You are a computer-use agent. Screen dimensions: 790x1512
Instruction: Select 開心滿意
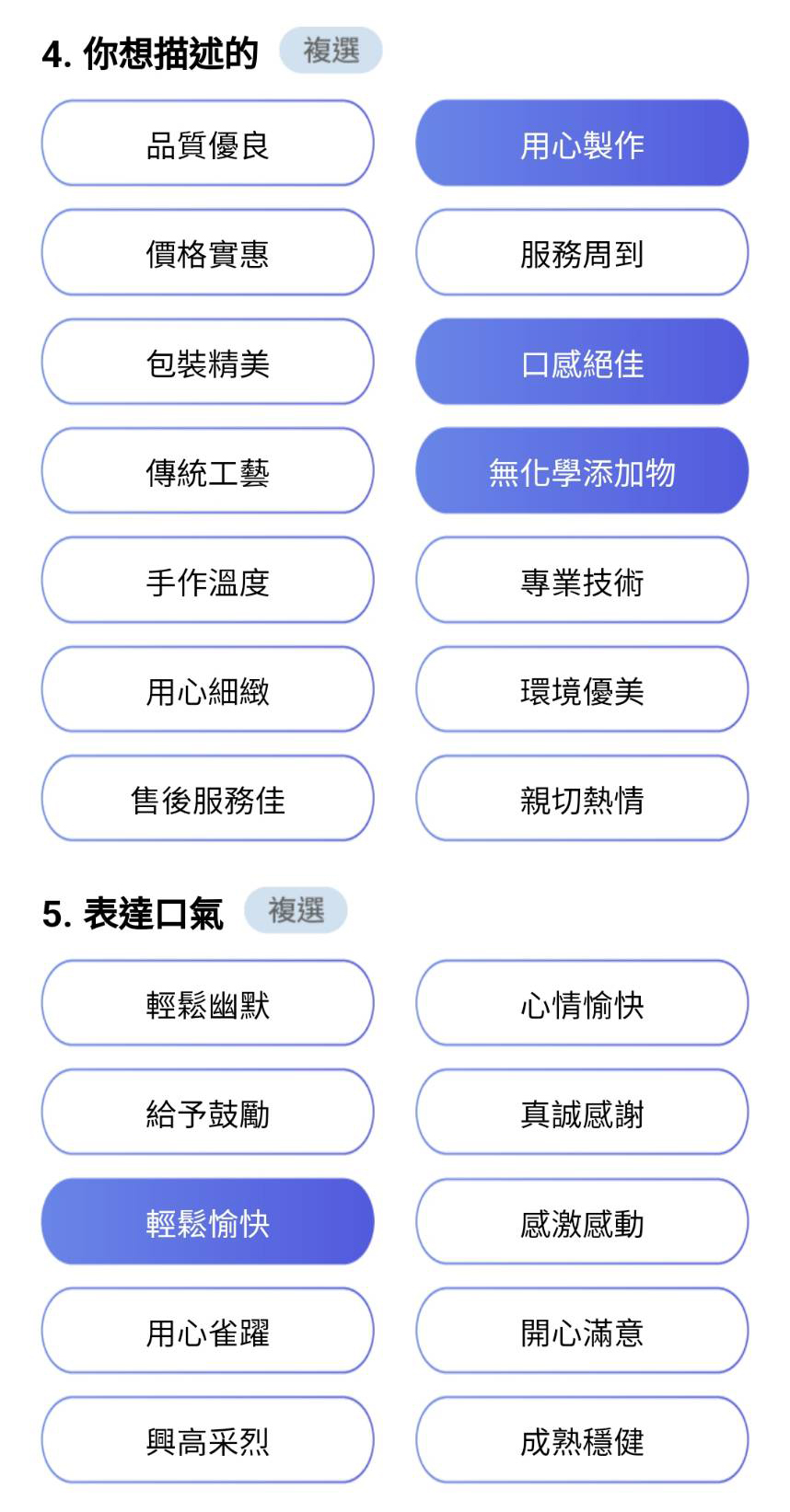coord(582,1332)
